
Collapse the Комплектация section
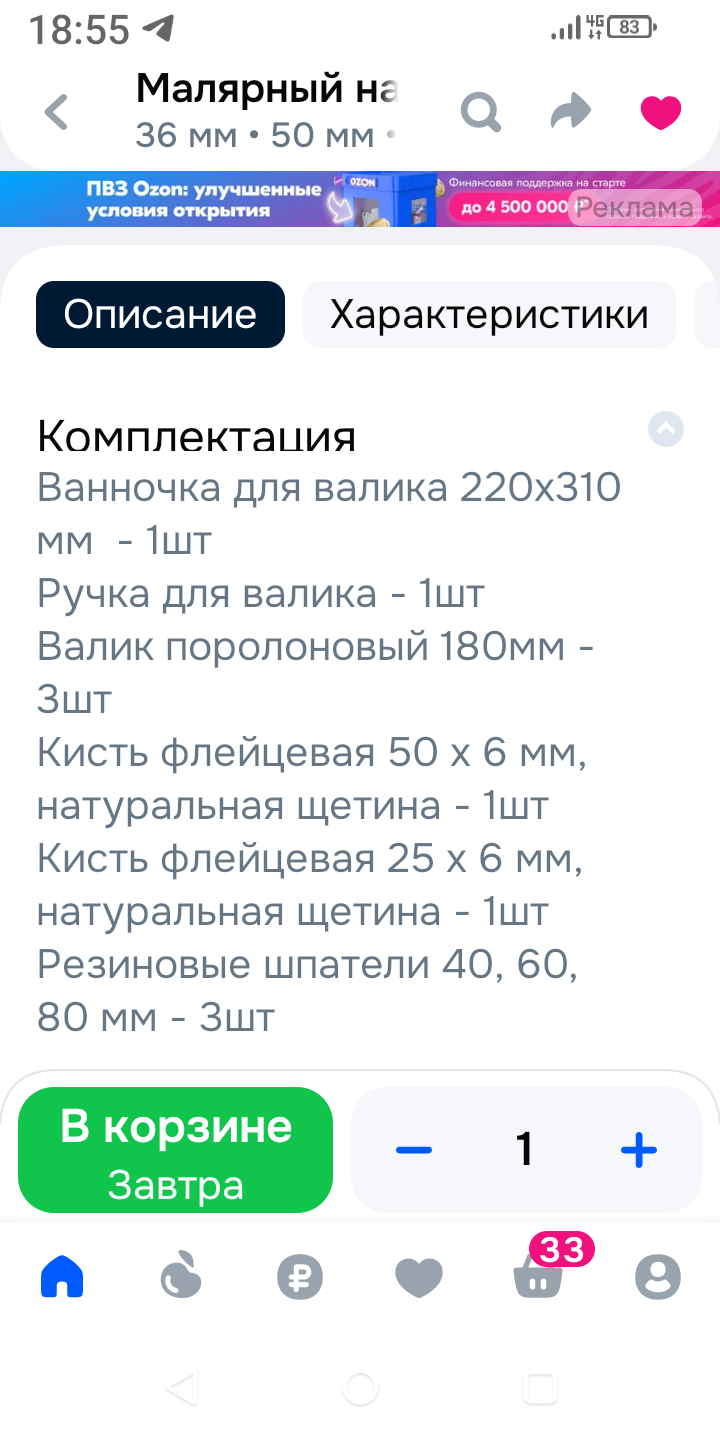coord(666,429)
